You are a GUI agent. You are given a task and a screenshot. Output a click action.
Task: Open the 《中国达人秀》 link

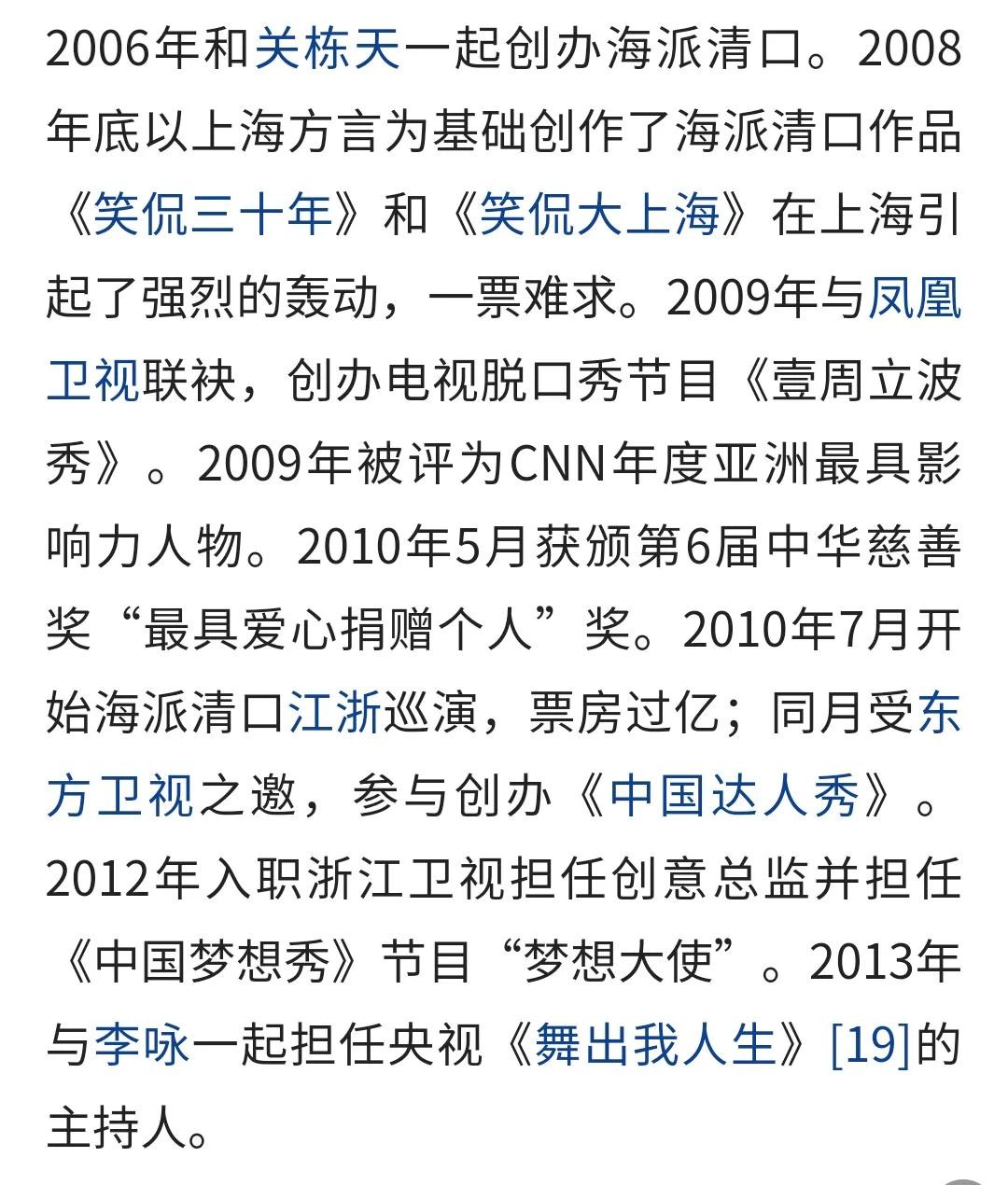(x=733, y=796)
